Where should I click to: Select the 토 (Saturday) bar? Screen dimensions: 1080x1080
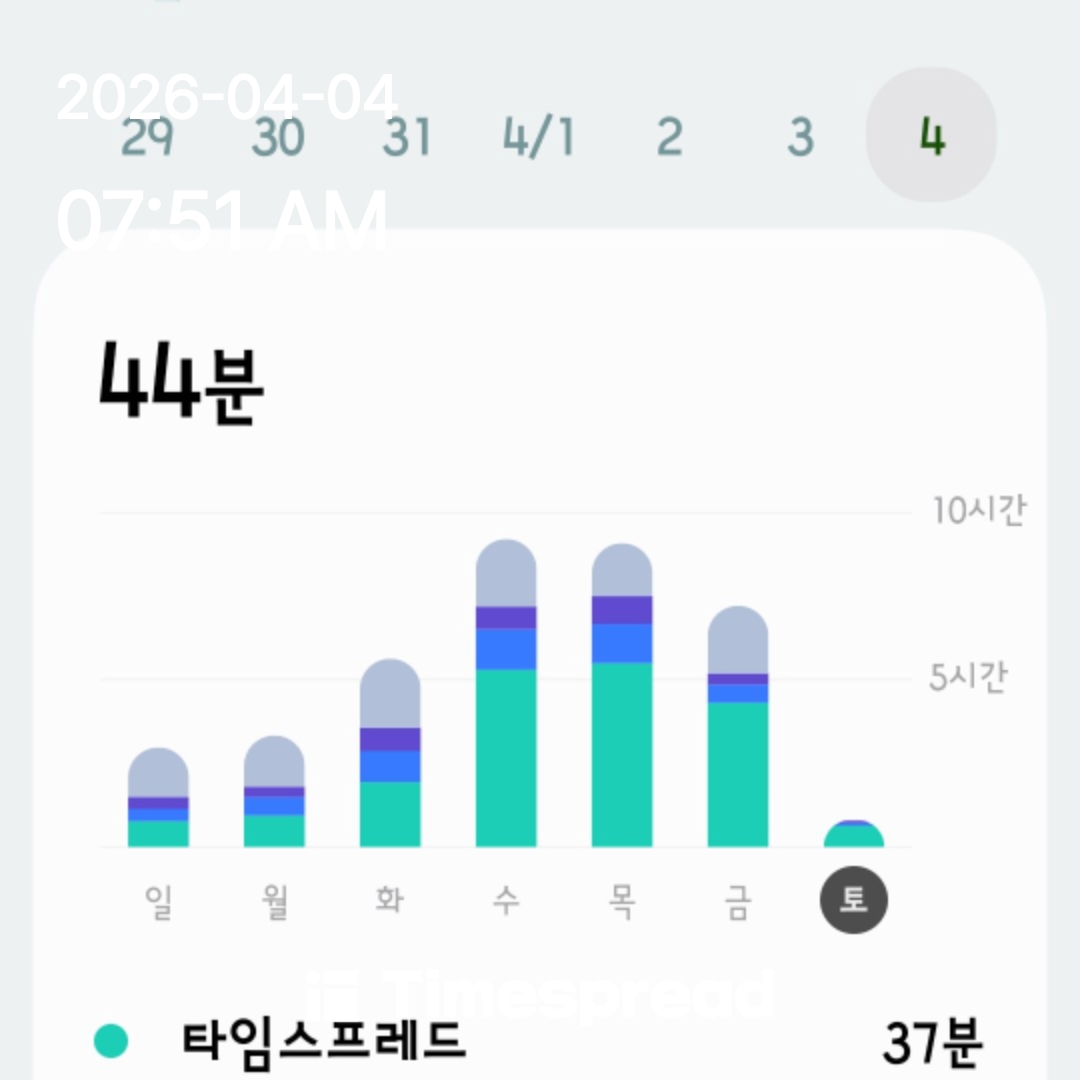click(x=854, y=834)
